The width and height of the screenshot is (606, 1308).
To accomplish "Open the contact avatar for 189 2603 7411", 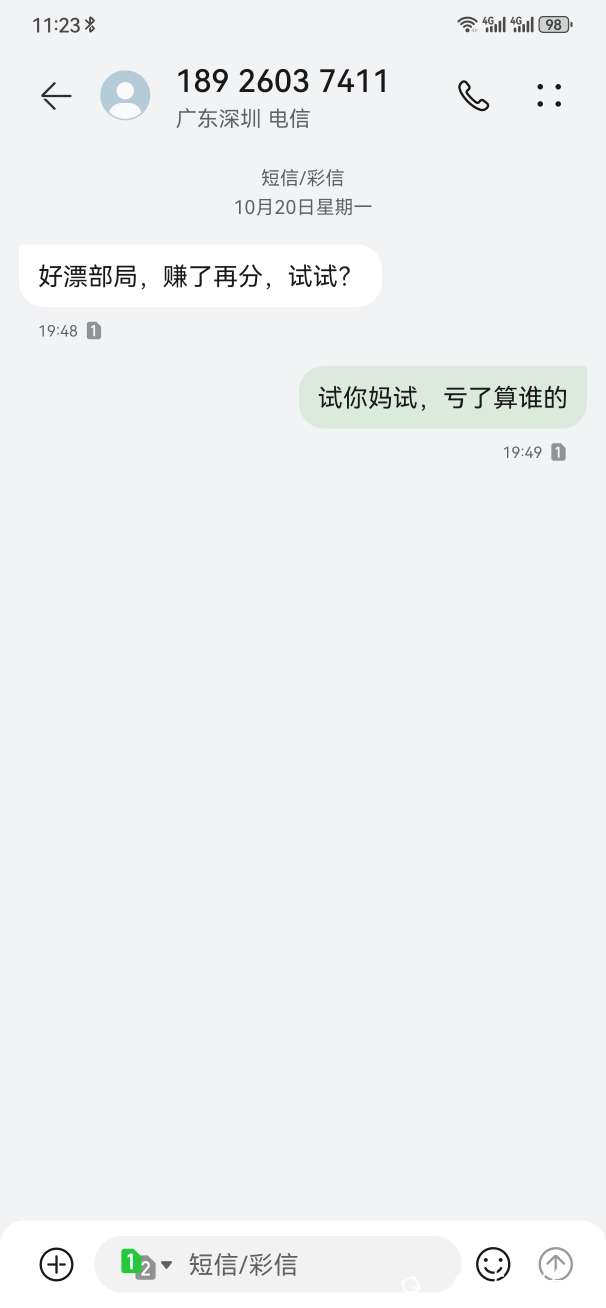I will [x=125, y=96].
